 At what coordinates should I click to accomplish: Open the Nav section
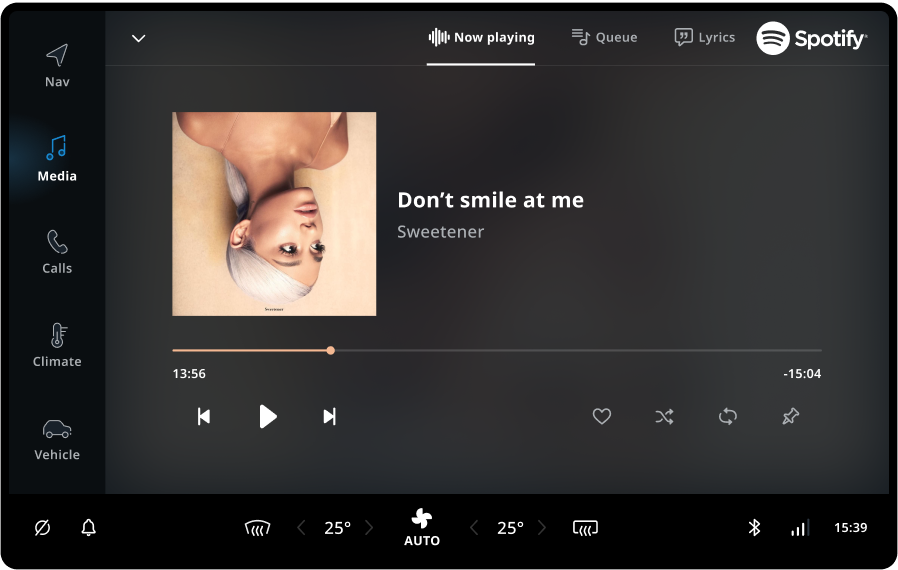point(57,65)
